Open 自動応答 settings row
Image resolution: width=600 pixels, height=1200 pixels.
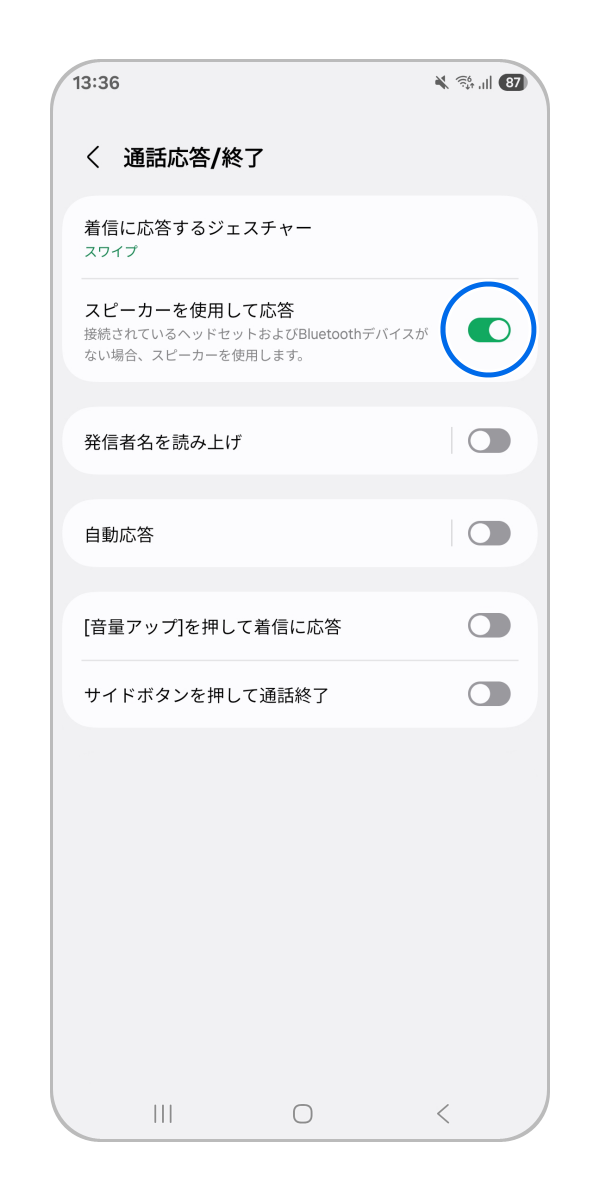click(x=250, y=534)
